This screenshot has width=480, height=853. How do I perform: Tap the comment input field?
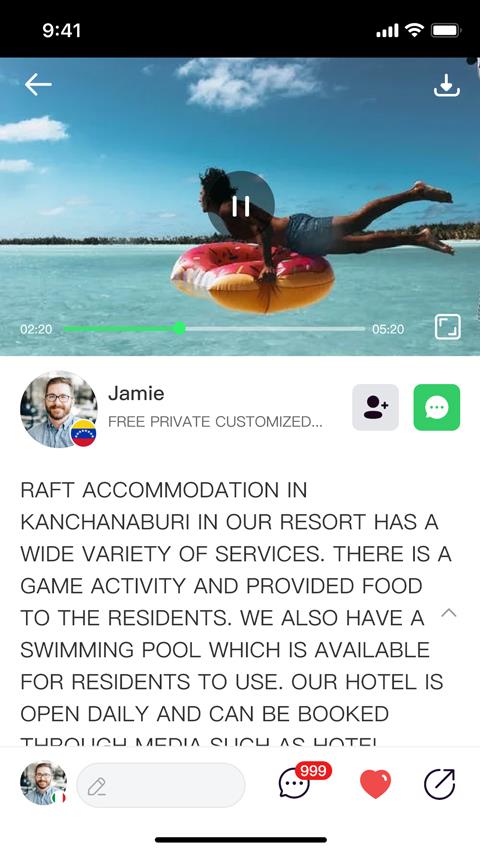[161, 785]
